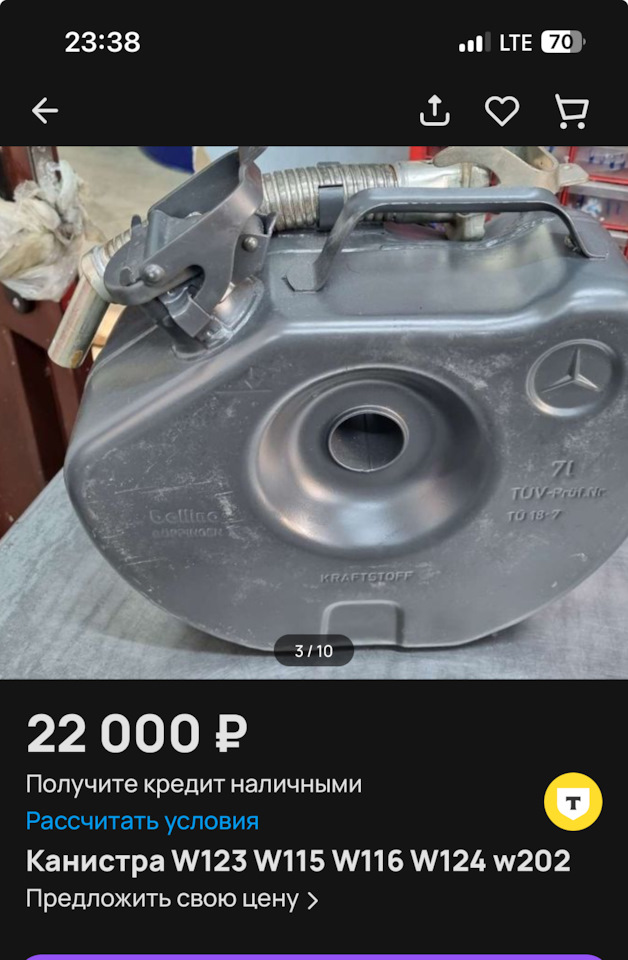Screen dimensions: 628x960
Task: Tap the yellow T bank badge
Action: [x=573, y=802]
